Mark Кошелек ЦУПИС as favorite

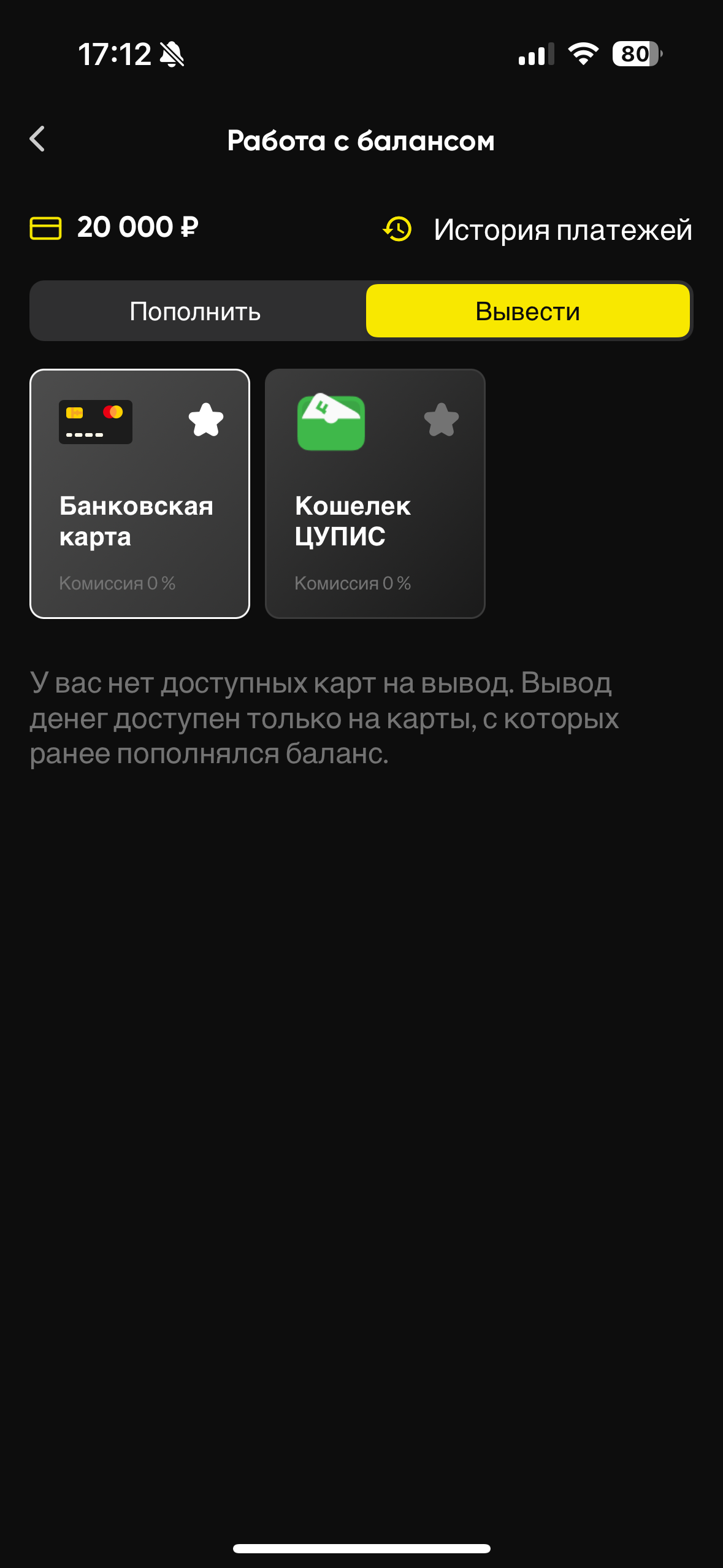pyautogui.click(x=442, y=420)
